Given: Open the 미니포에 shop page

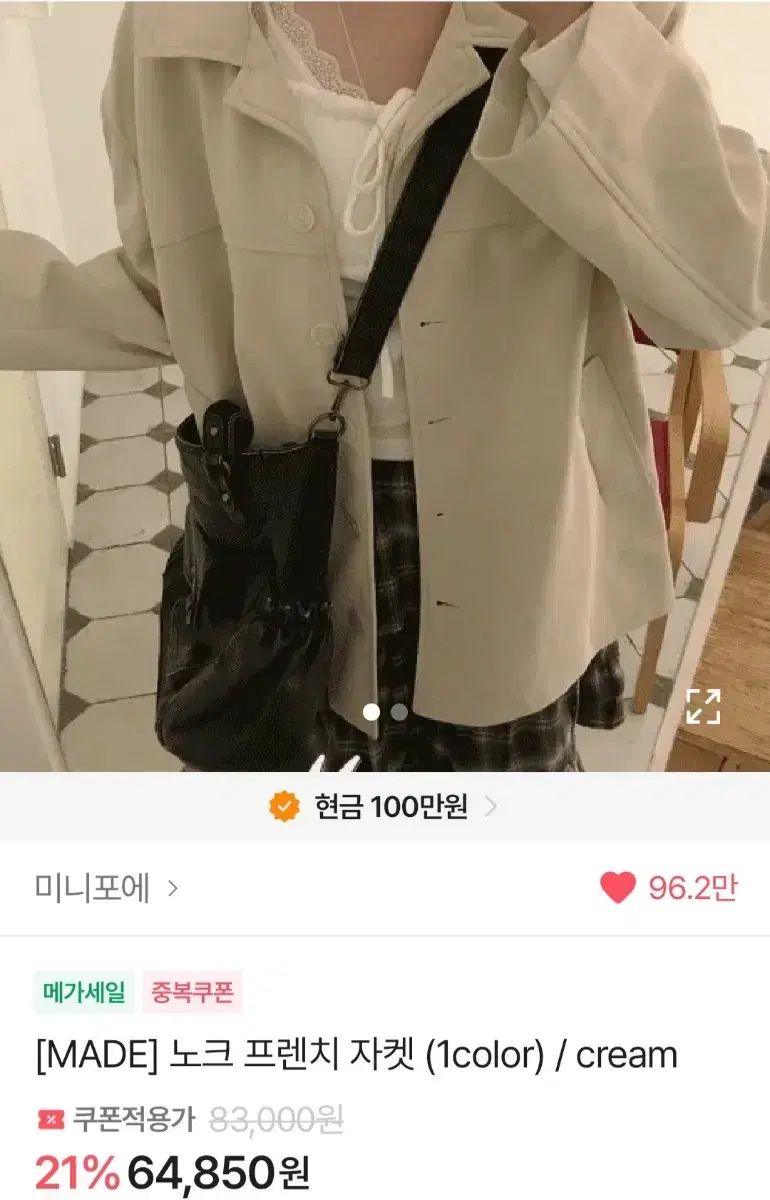Looking at the screenshot, I should click(106, 888).
